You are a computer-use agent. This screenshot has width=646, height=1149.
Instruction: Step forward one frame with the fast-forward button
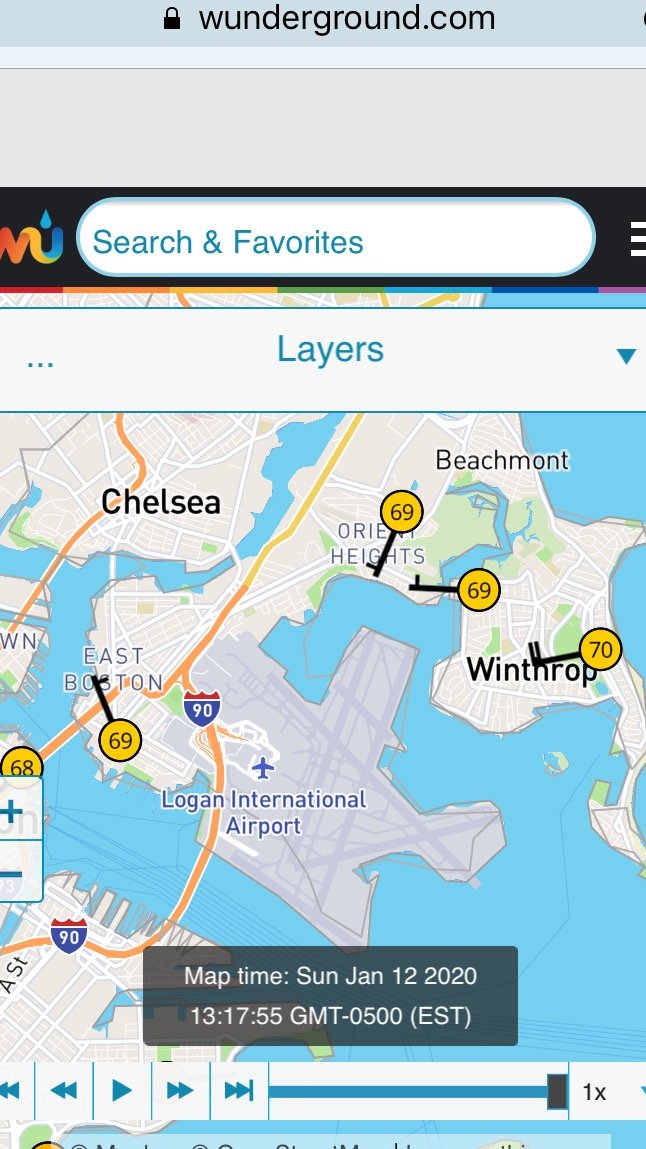coord(181,1090)
